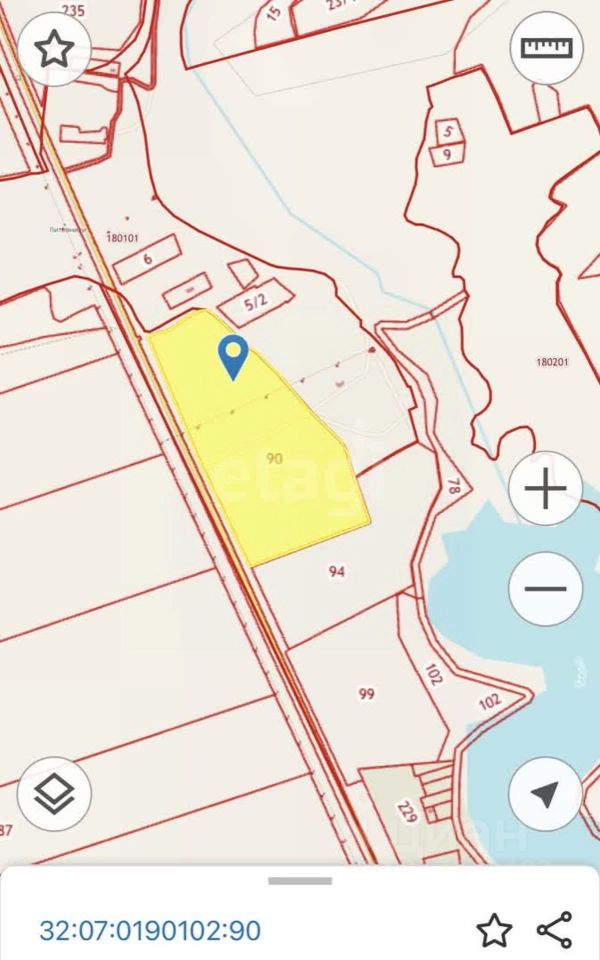Tap the blue pin on parcel 90
Image resolution: width=600 pixels, height=960 pixels.
tap(233, 355)
